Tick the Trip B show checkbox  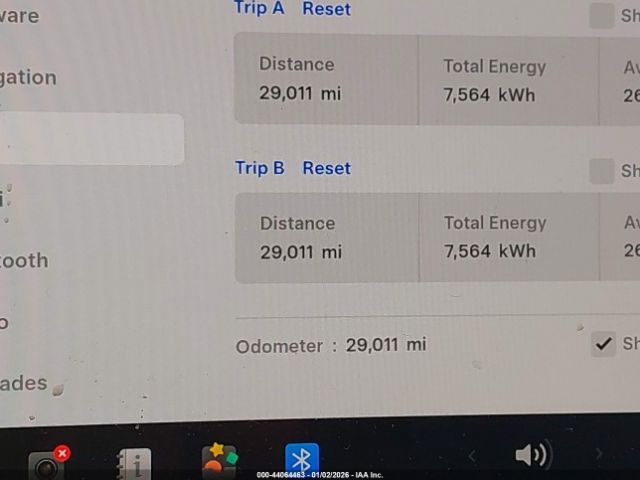[601, 171]
